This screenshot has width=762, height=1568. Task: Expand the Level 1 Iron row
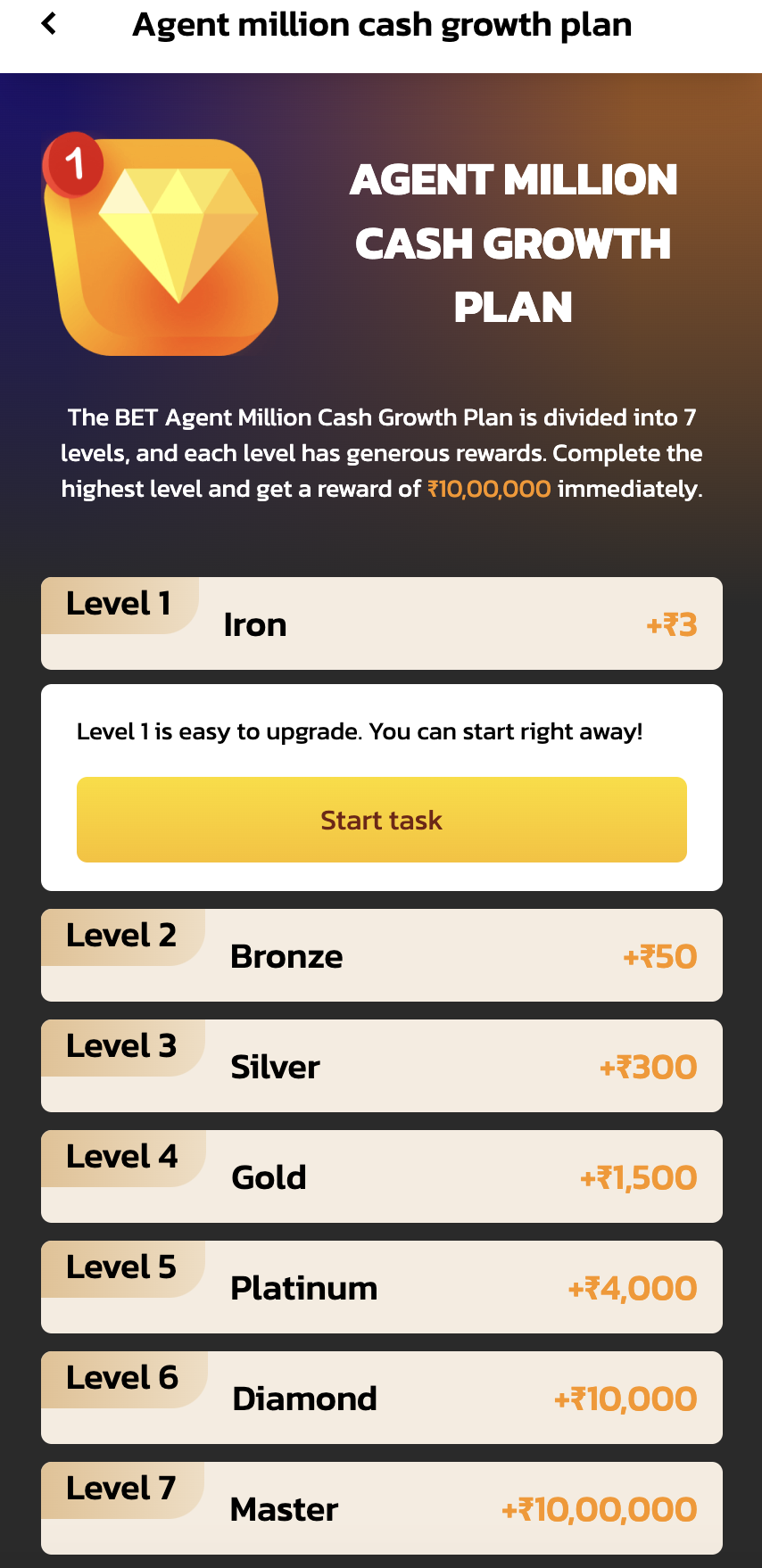pos(381,623)
